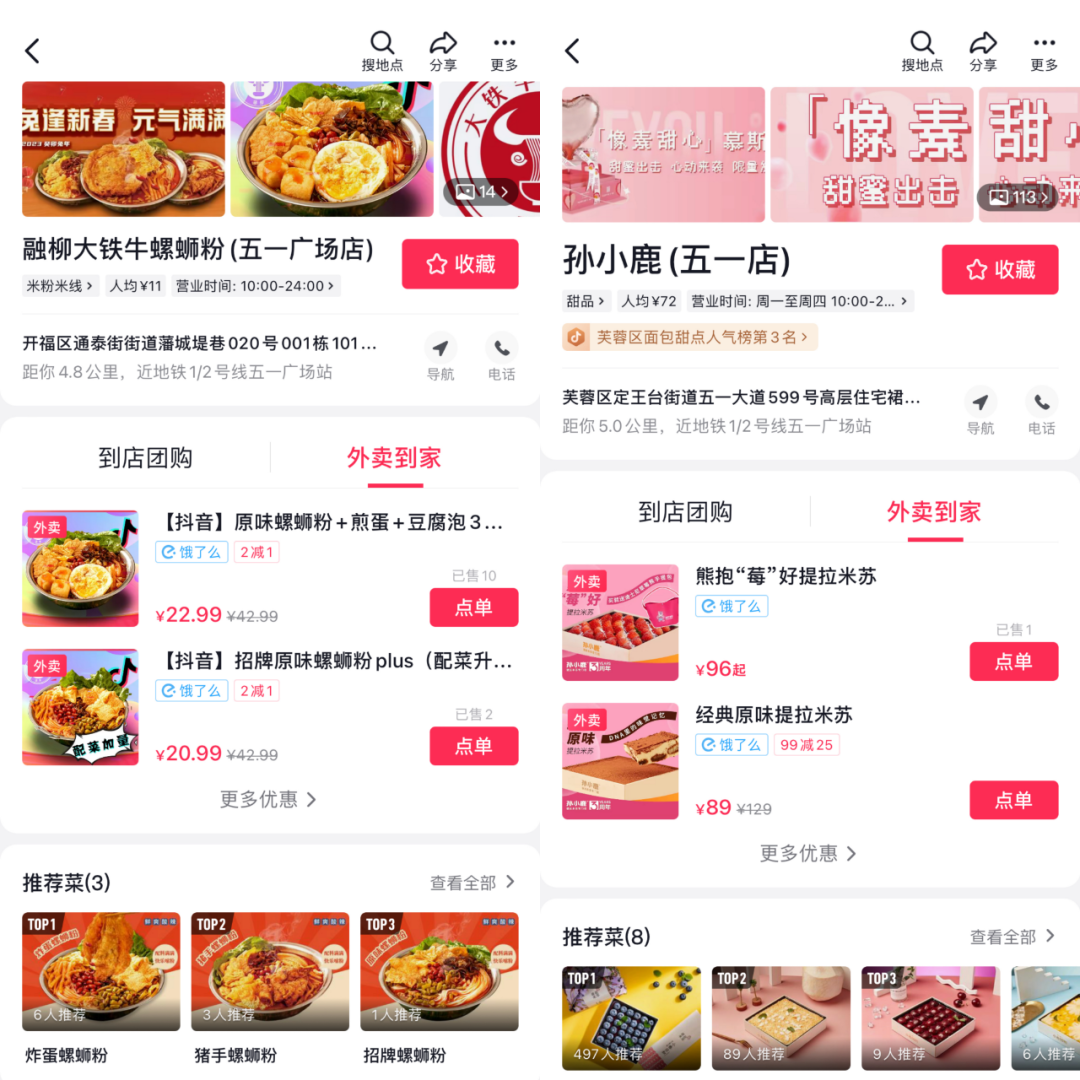The image size is (1080, 1080).
Task: Select 外卖到家 tab on 融柳大铁牛螺蛳粉 page
Action: tap(394, 459)
